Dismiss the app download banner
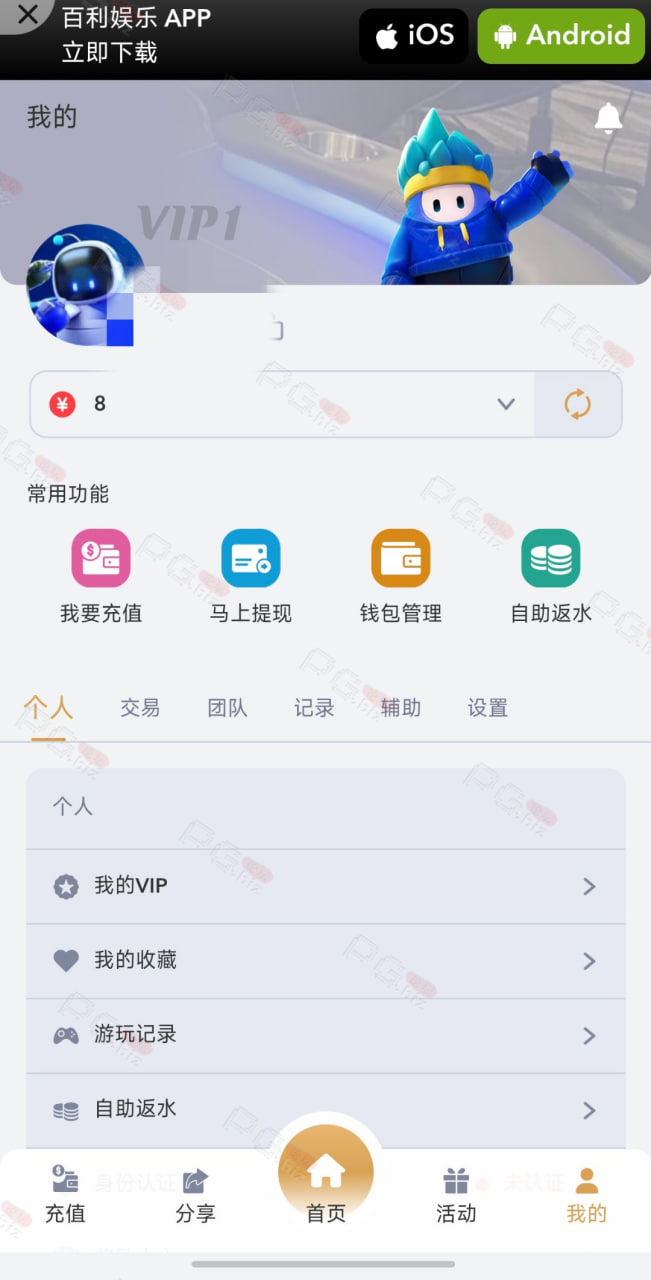Screen dimensions: 651x1280 pyautogui.click(x=28, y=14)
